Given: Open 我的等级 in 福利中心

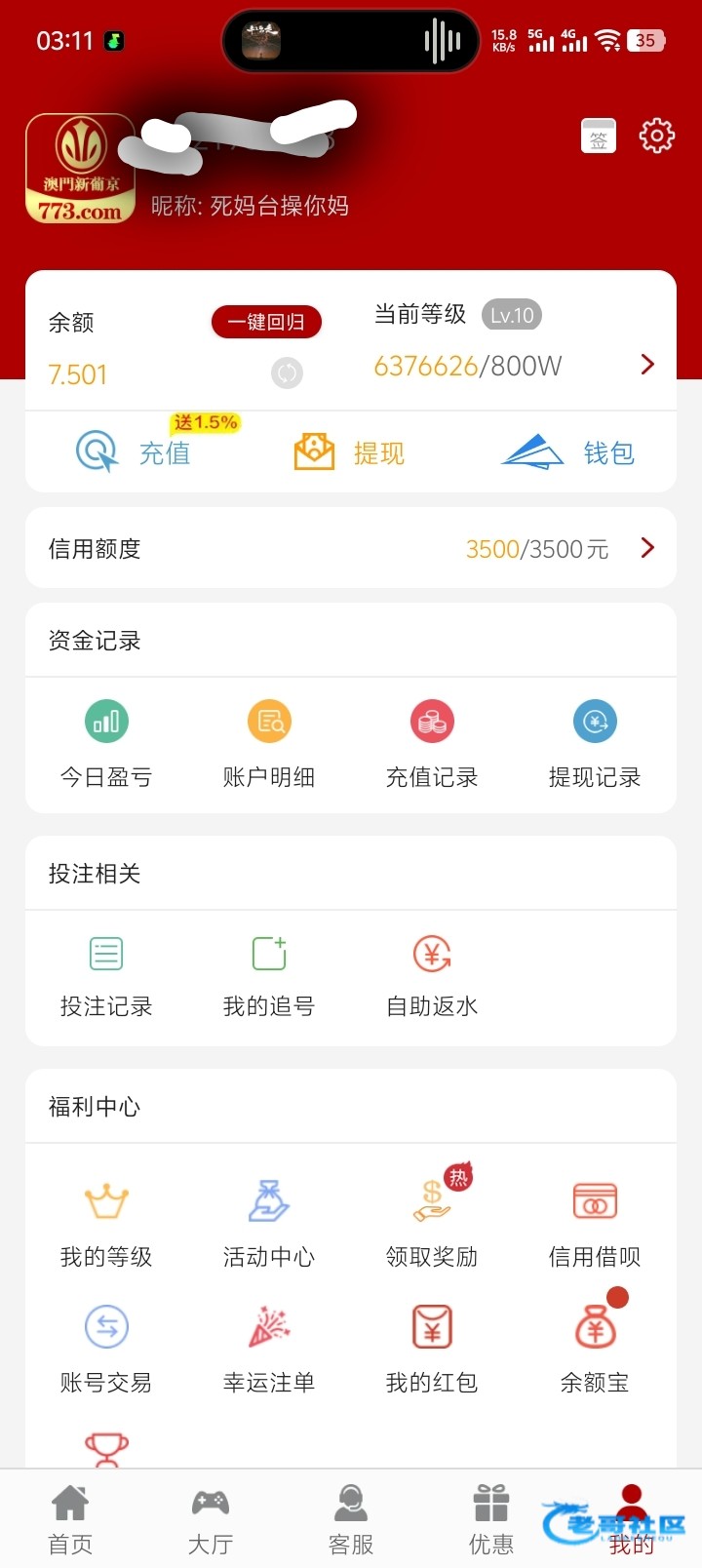Looking at the screenshot, I should (x=106, y=1223).
